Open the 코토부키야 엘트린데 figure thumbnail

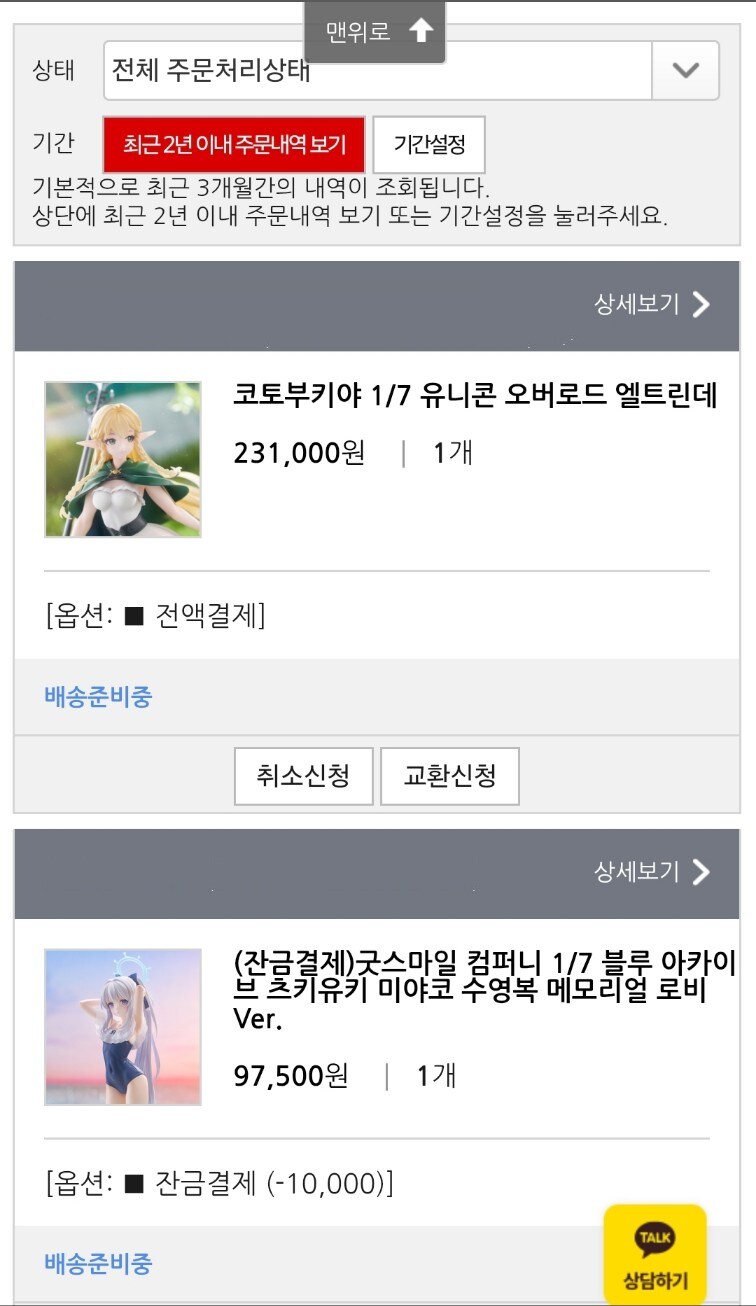coord(123,459)
